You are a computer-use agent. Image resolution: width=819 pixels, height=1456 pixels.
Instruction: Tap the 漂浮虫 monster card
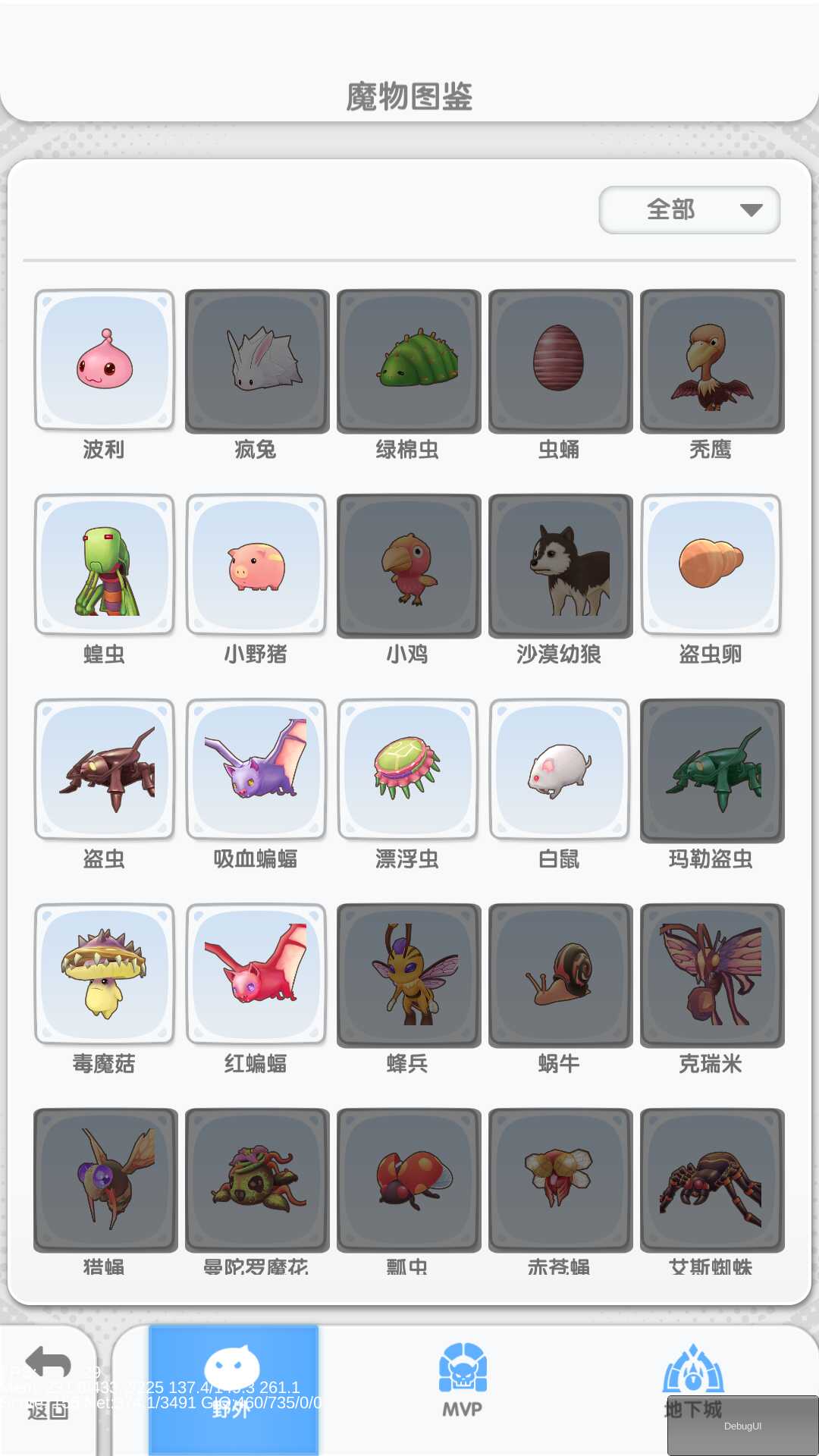coord(408,770)
